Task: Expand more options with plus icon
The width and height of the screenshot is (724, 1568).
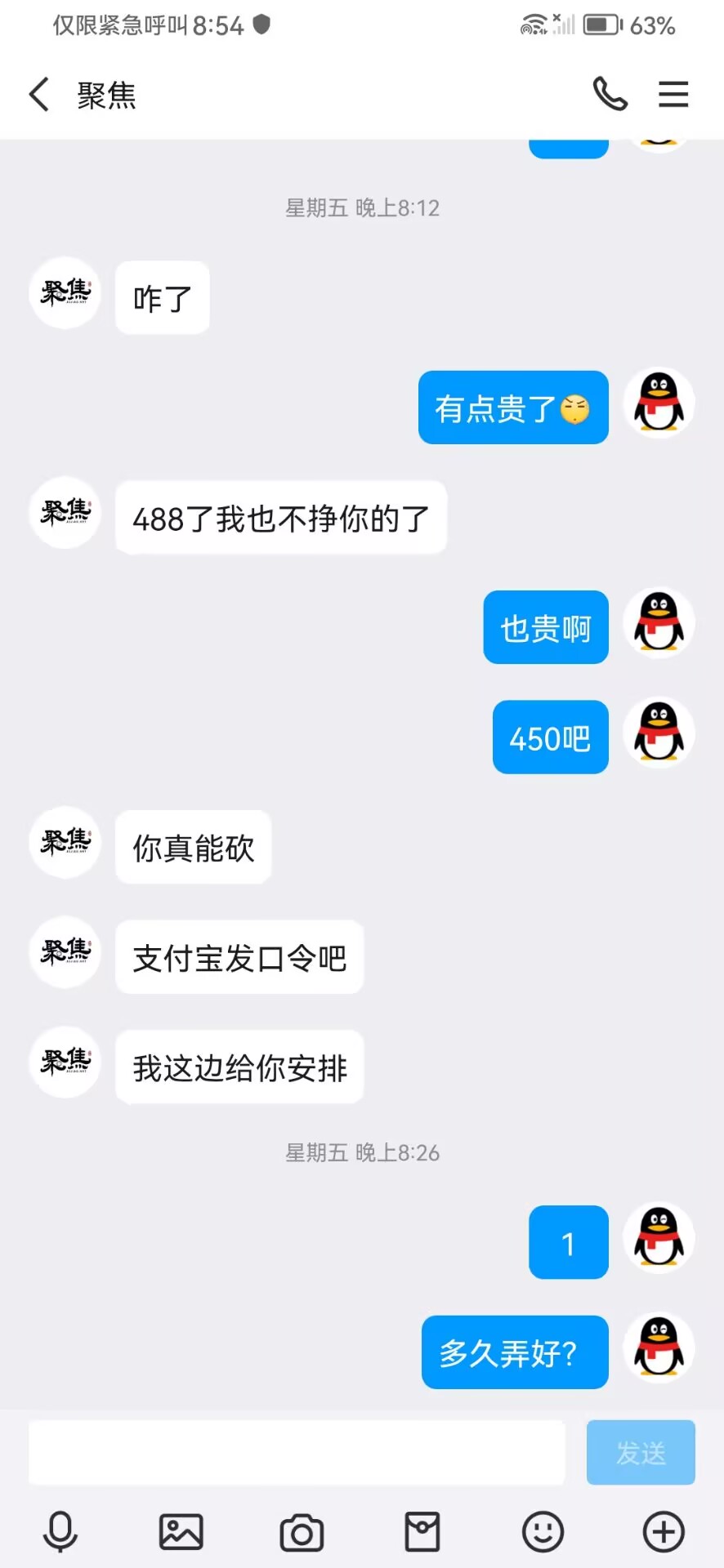Action: (663, 1531)
